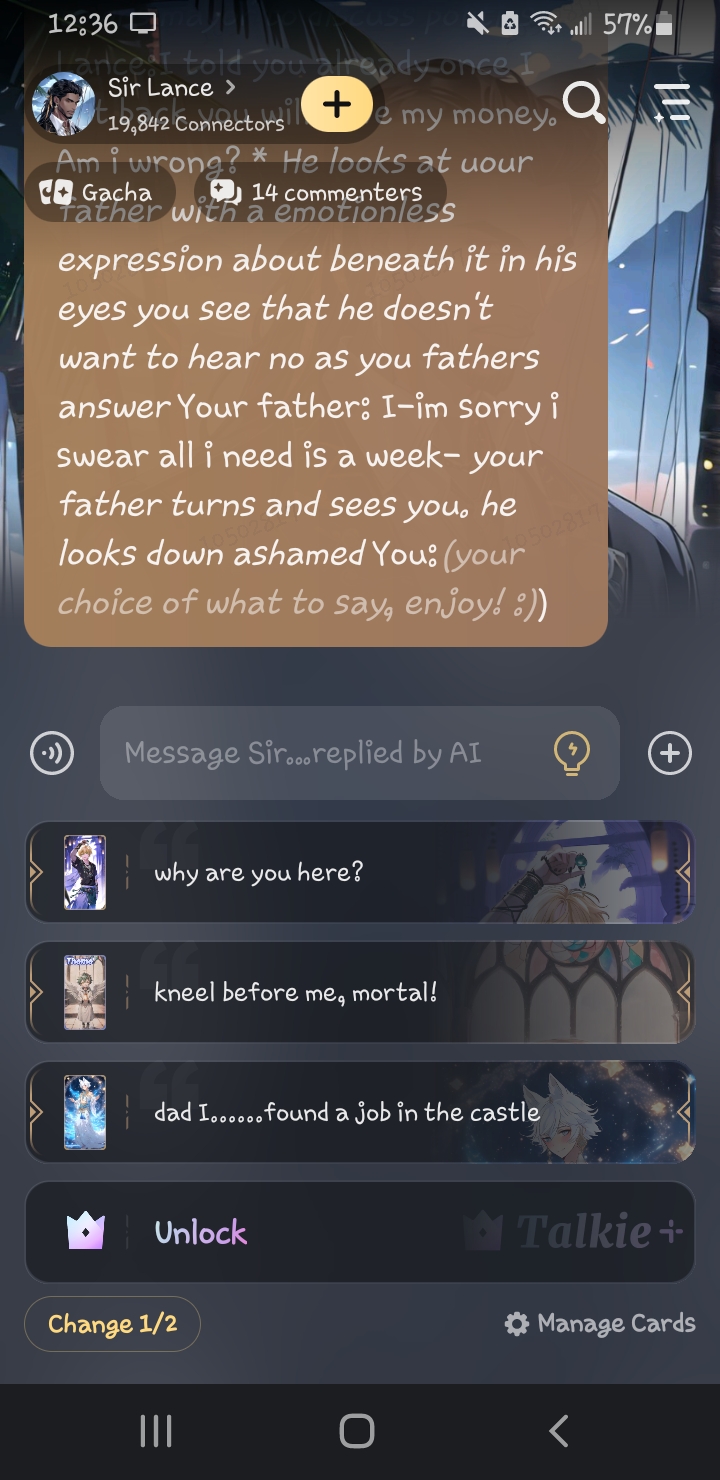Choose the "kneel before me, mortal!" card
The width and height of the screenshot is (720, 1480).
(360, 992)
